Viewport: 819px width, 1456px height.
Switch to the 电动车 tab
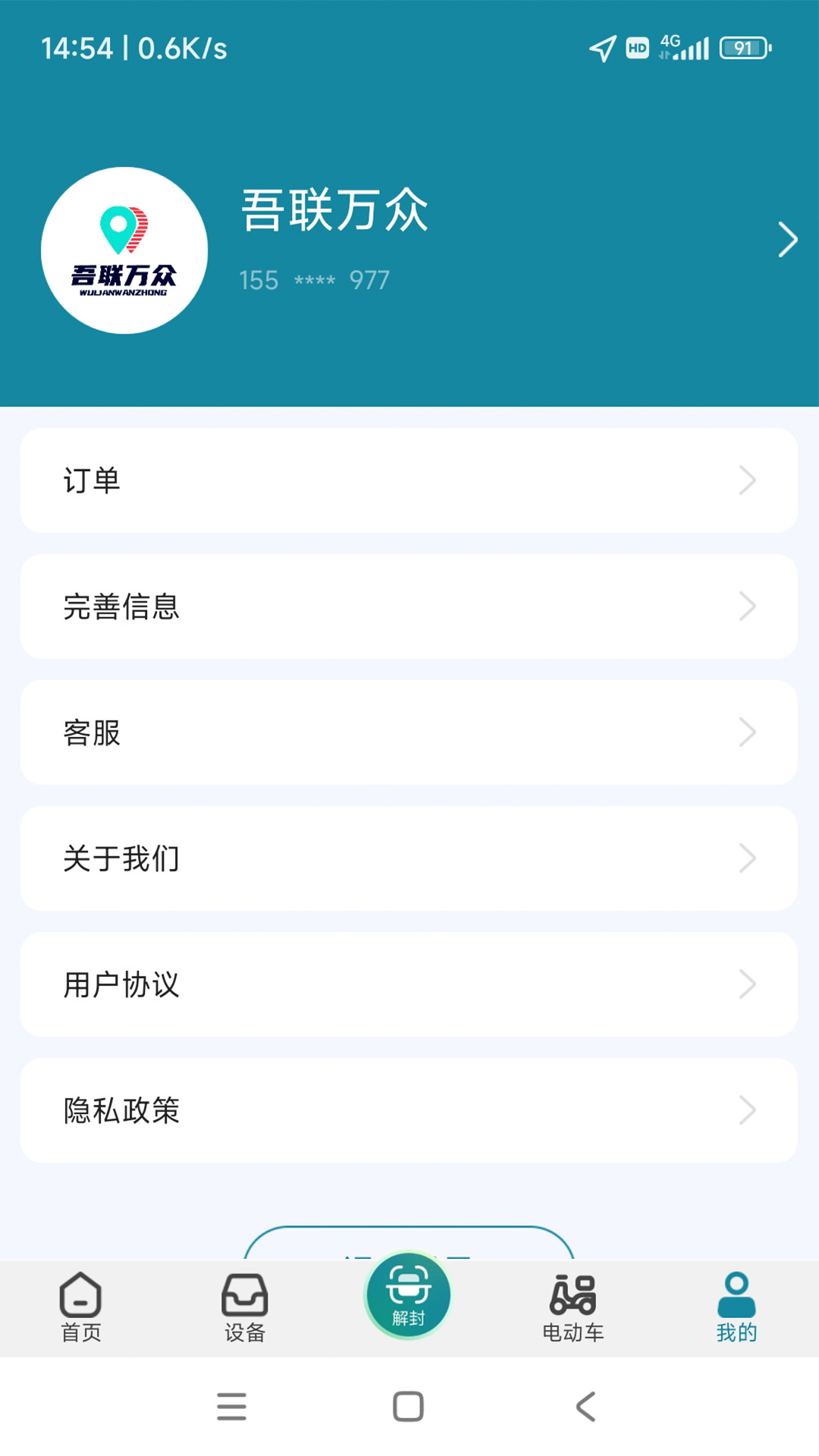click(x=573, y=1308)
